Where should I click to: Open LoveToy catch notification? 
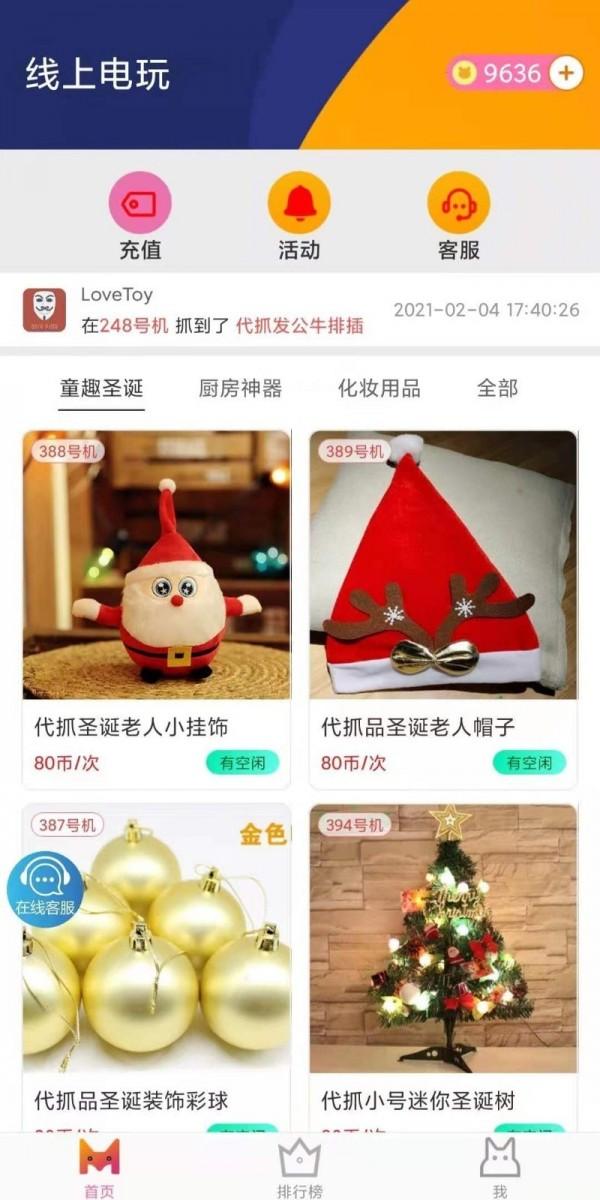tap(300, 310)
